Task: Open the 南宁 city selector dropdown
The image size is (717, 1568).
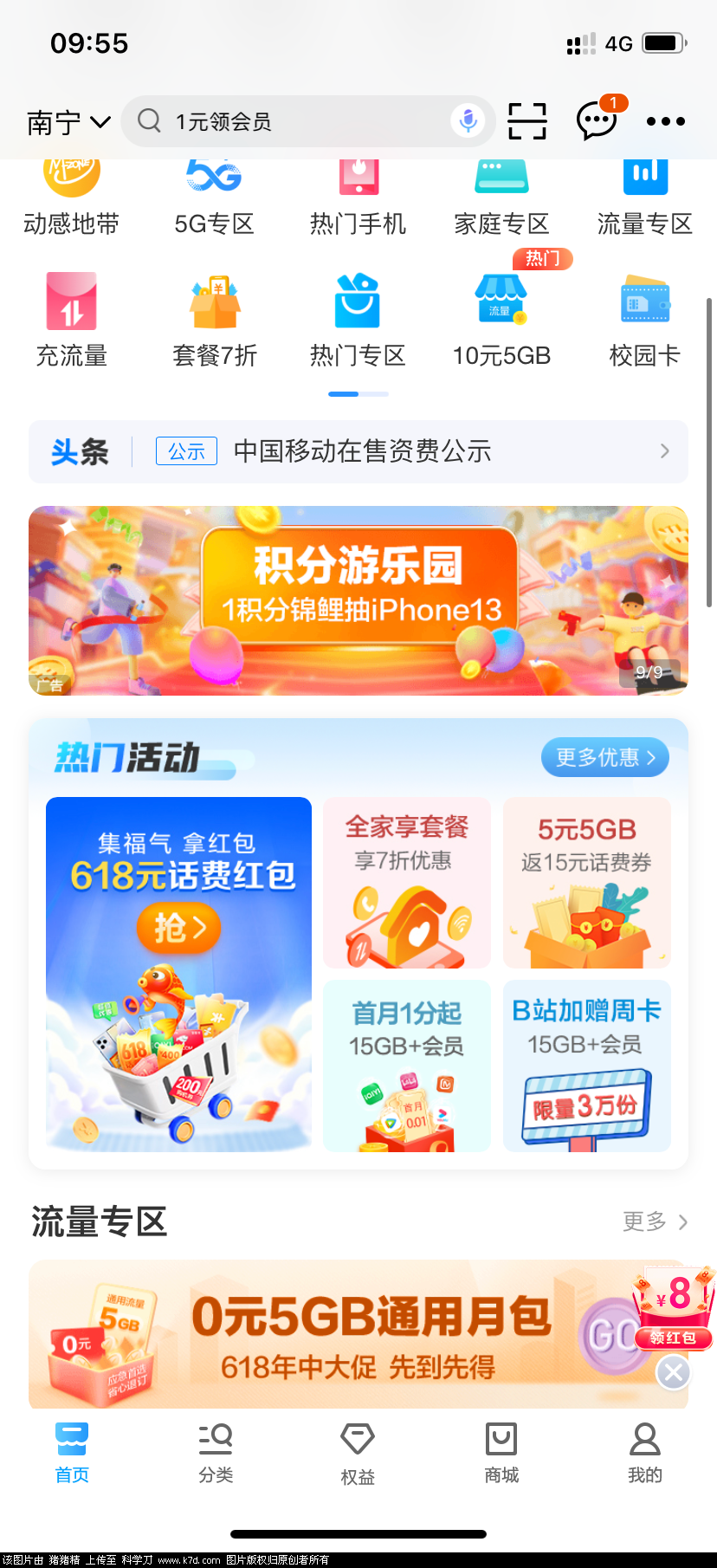Action: point(68,122)
